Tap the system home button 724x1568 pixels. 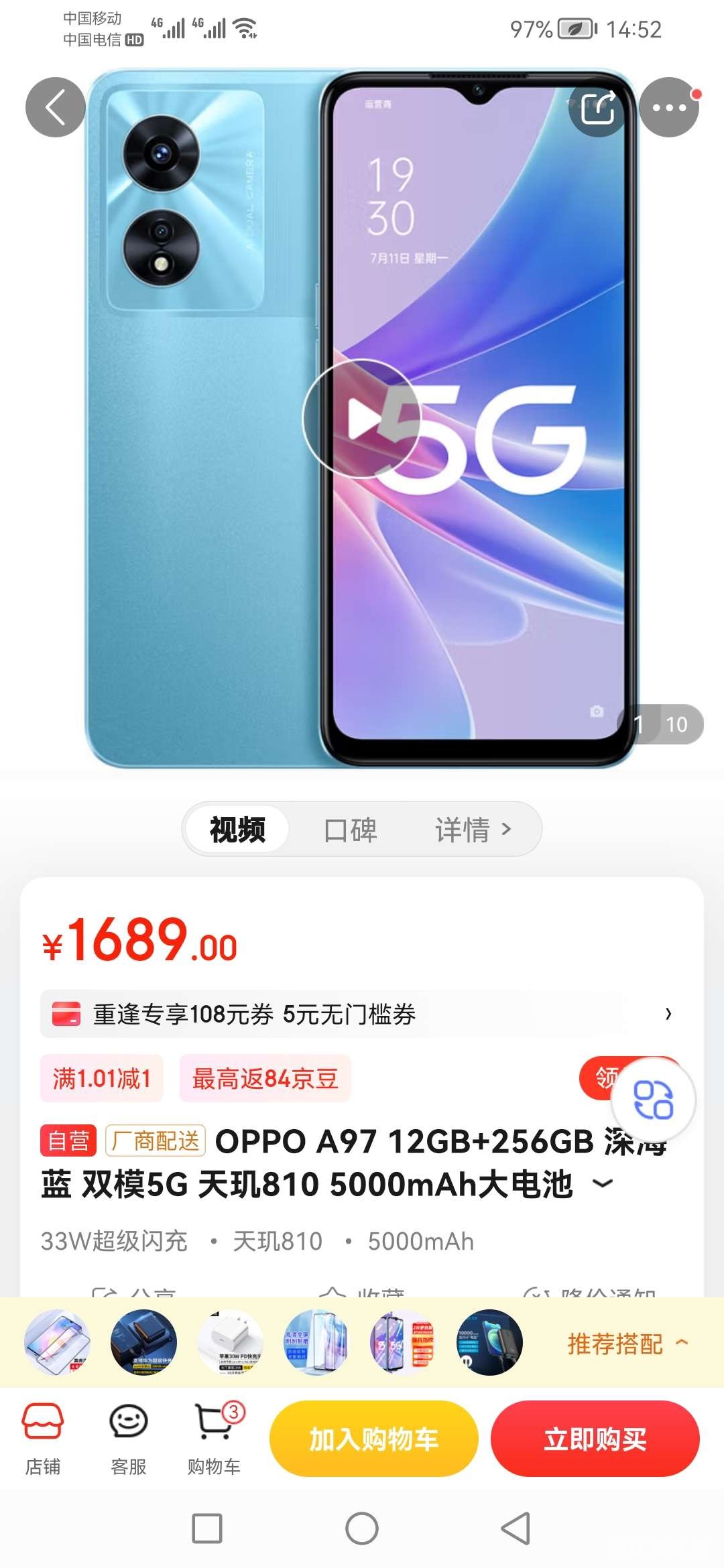tap(362, 1528)
